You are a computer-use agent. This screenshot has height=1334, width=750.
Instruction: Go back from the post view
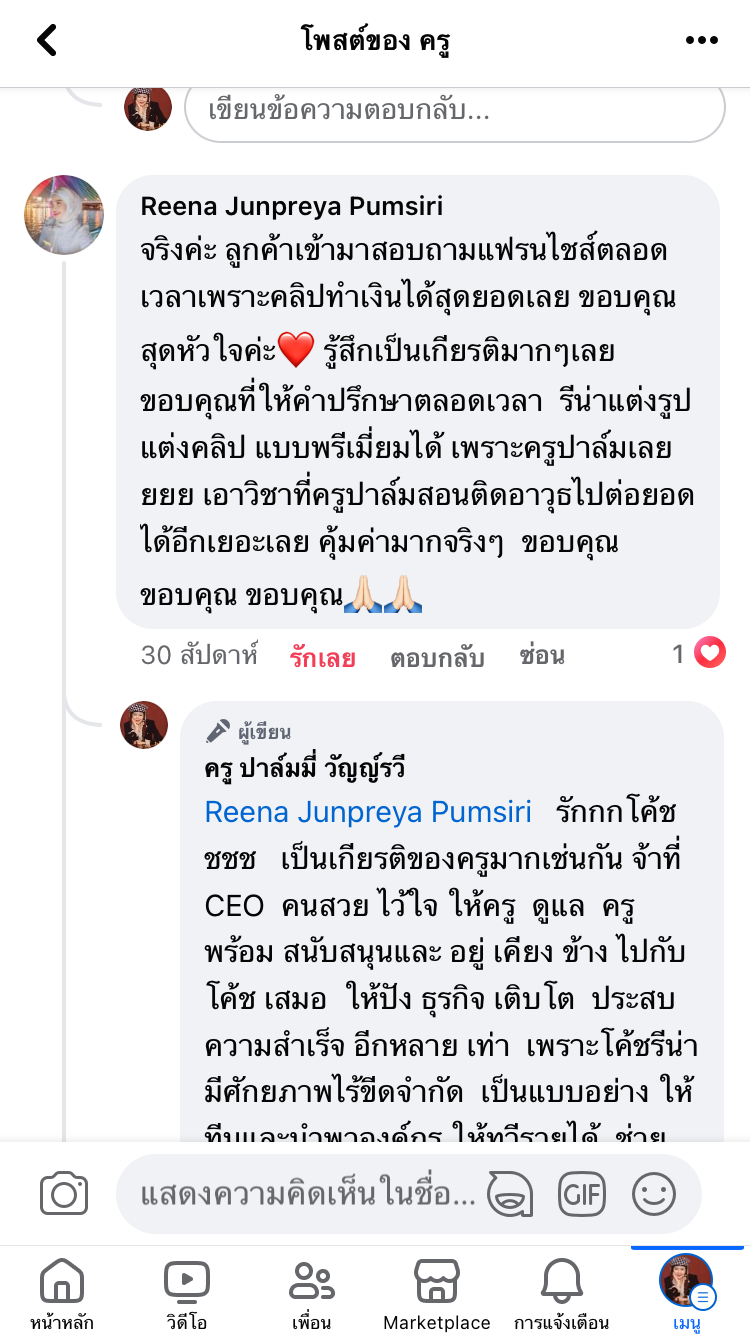point(47,41)
